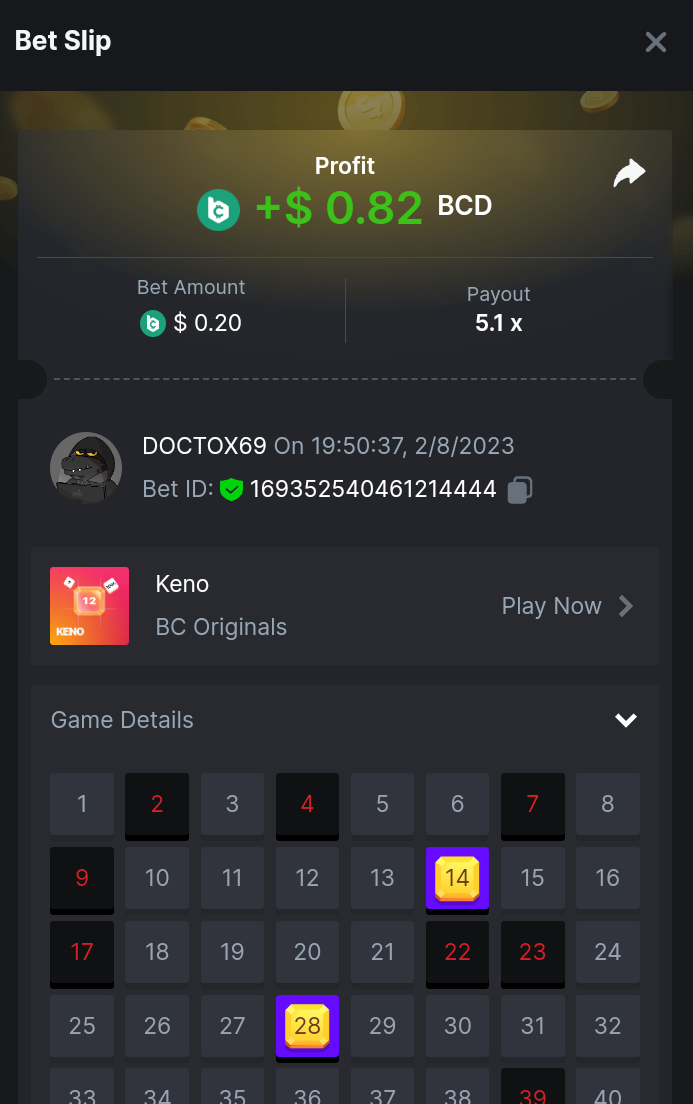This screenshot has height=1104, width=693.
Task: Open DOCTOX69's profile avatar
Action: pos(86,468)
